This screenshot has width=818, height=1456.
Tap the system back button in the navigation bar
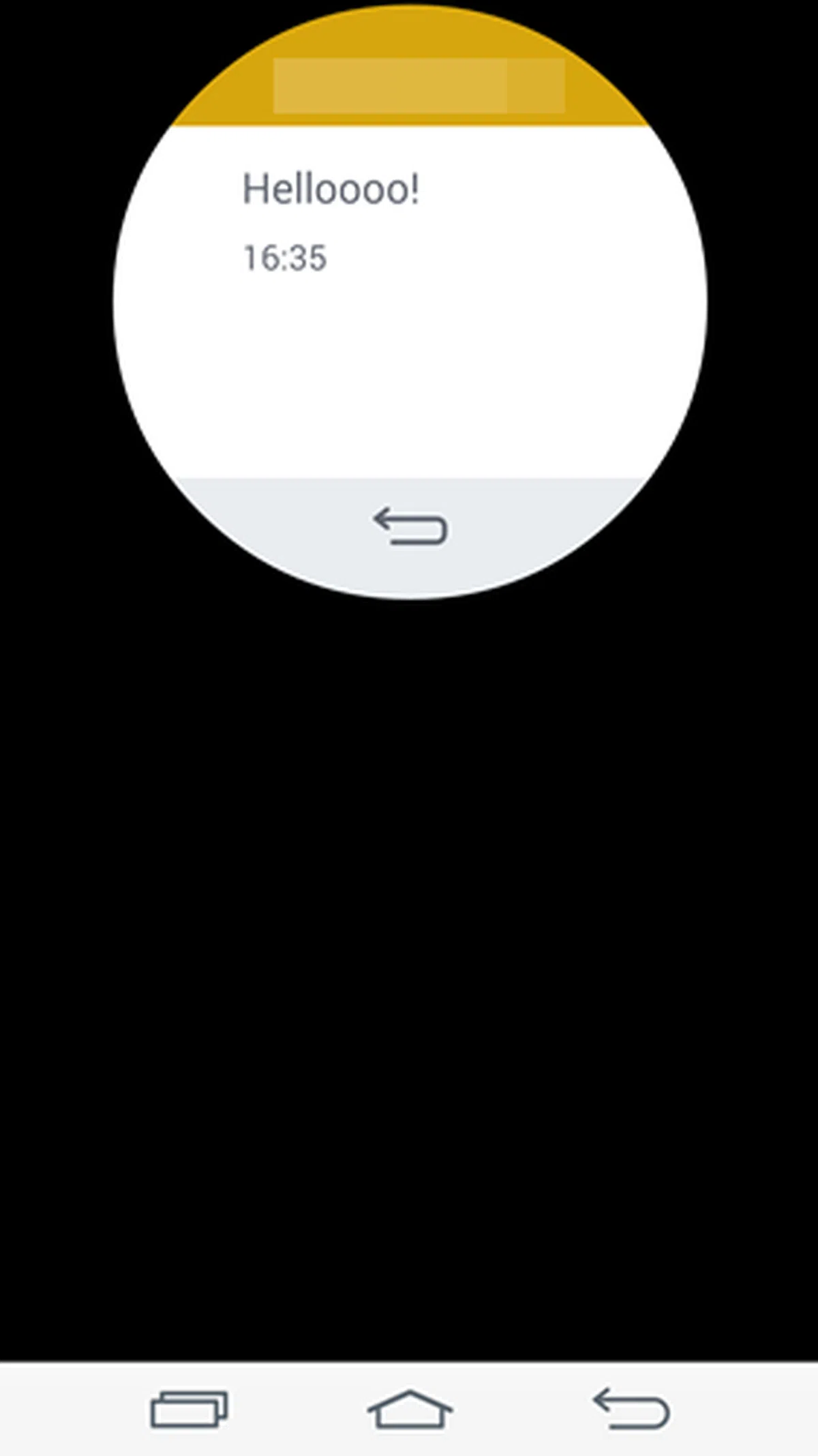(x=631, y=1409)
